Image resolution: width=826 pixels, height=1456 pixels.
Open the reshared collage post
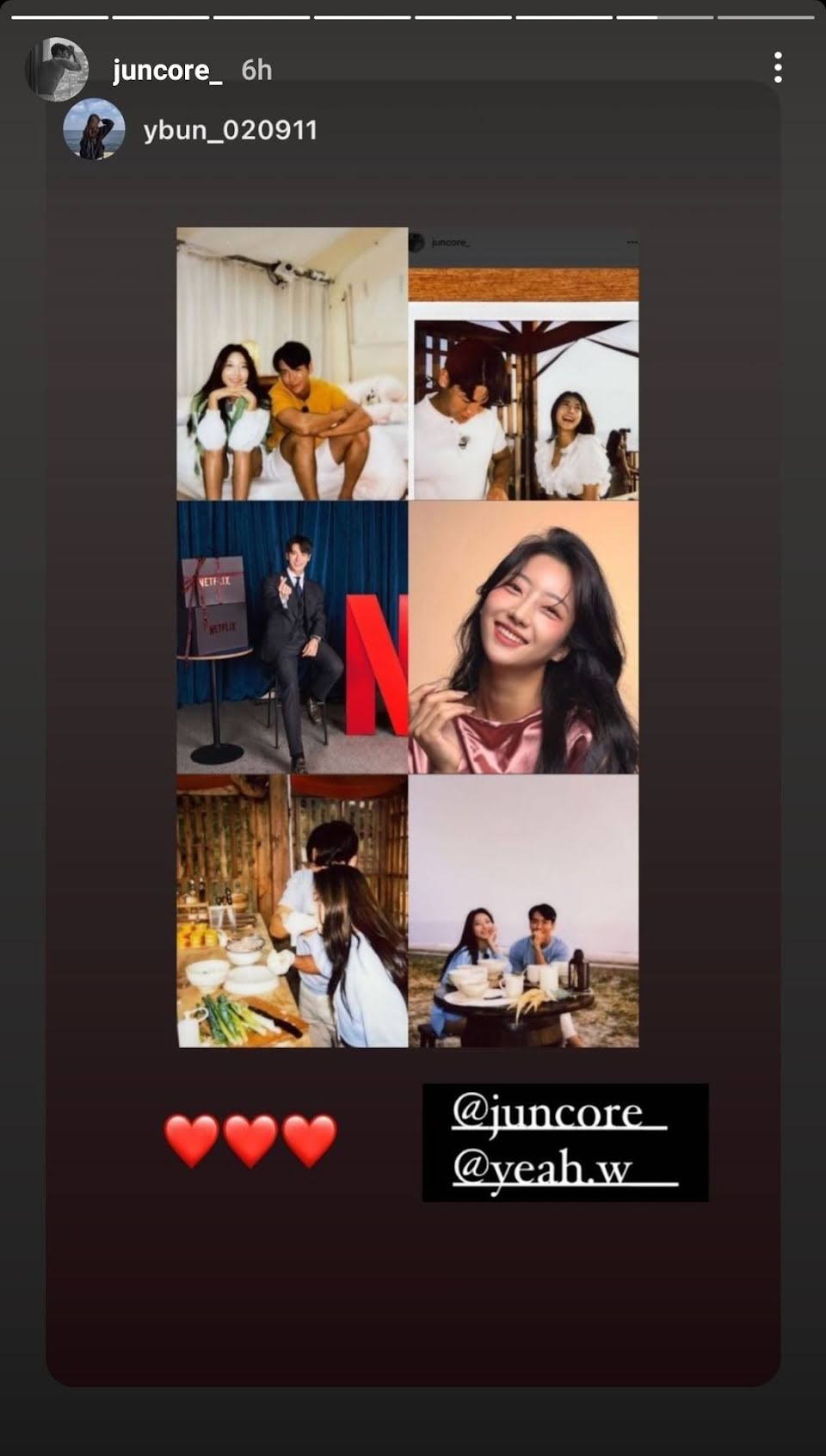[x=408, y=637]
